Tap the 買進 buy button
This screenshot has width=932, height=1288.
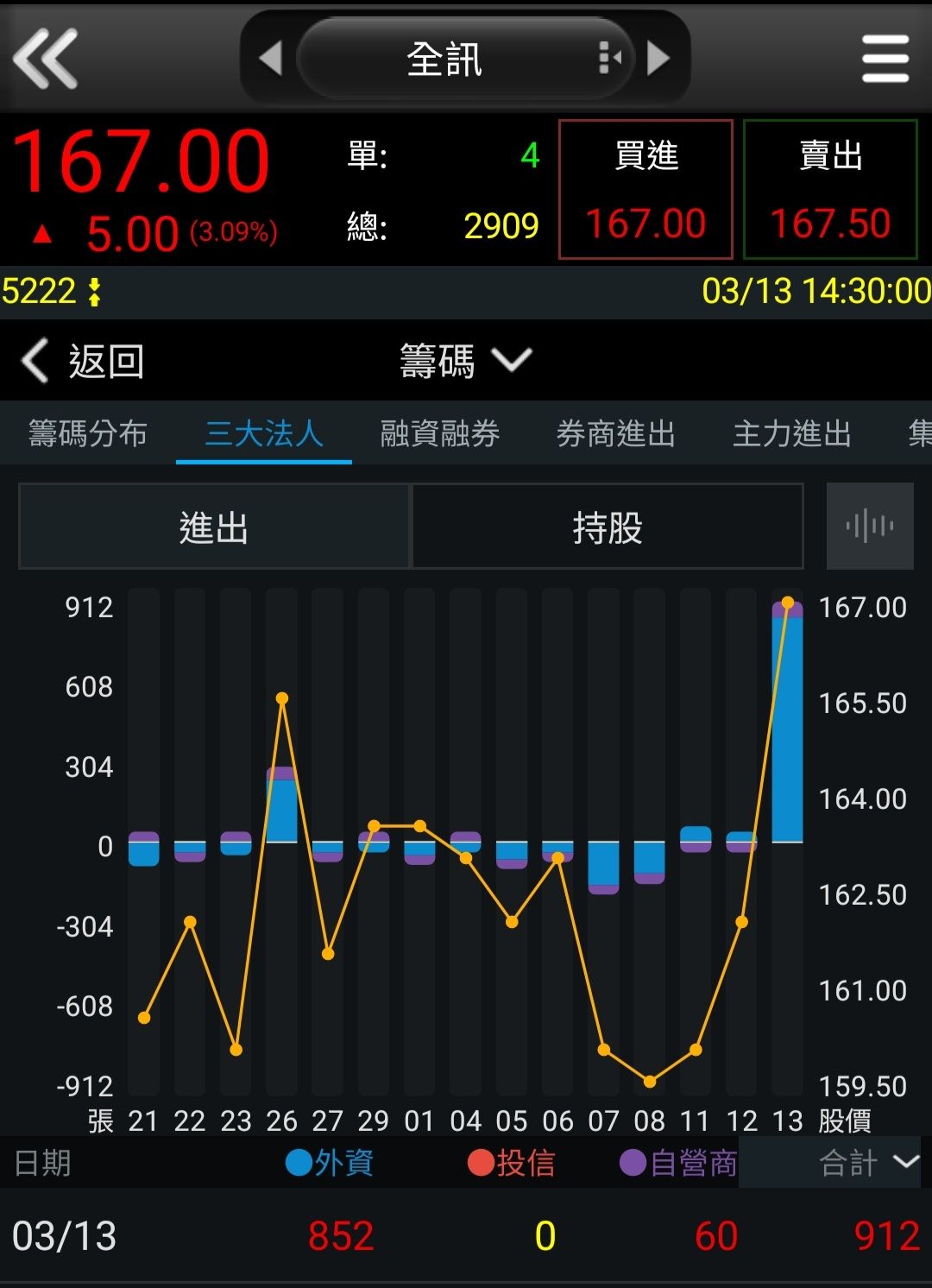click(645, 190)
